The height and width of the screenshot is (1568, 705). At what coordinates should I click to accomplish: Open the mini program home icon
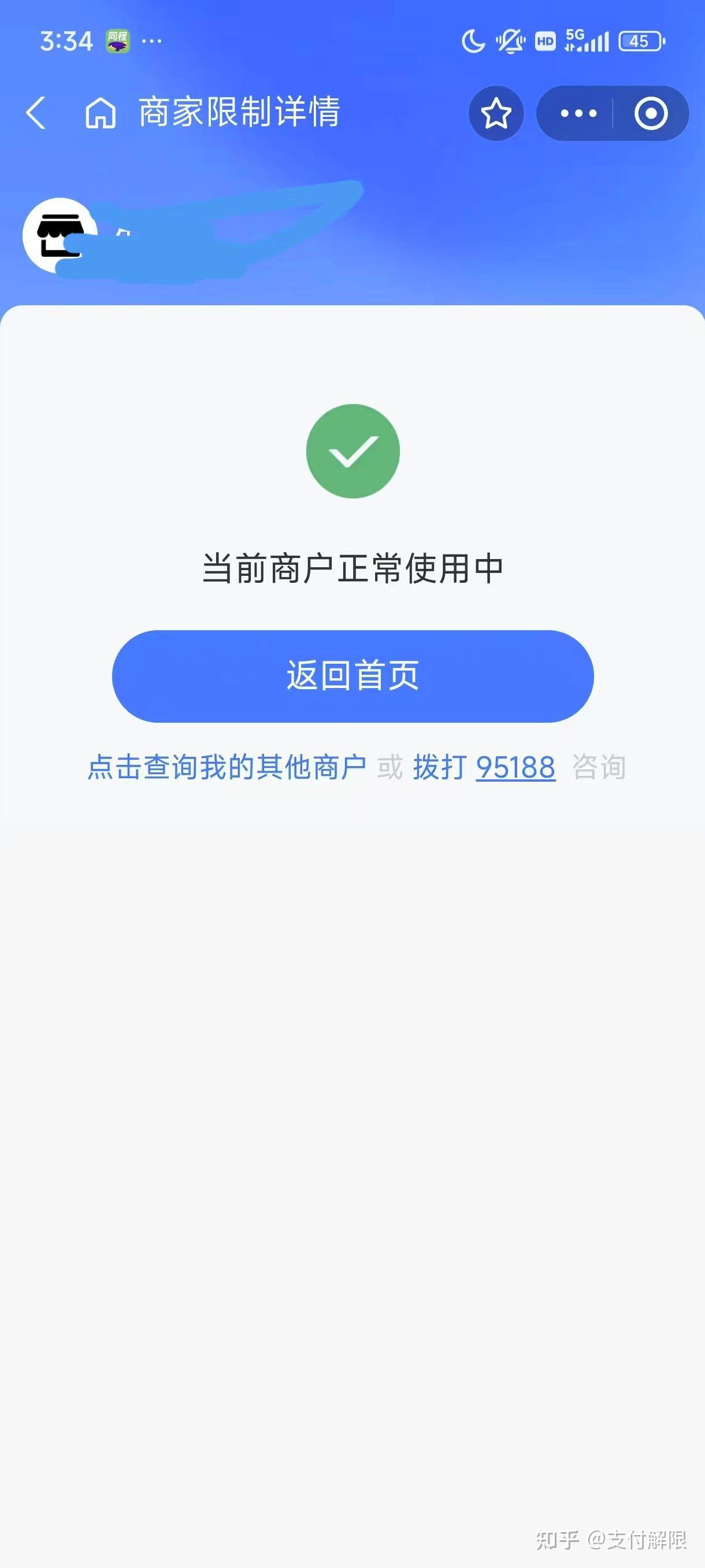pyautogui.click(x=99, y=114)
